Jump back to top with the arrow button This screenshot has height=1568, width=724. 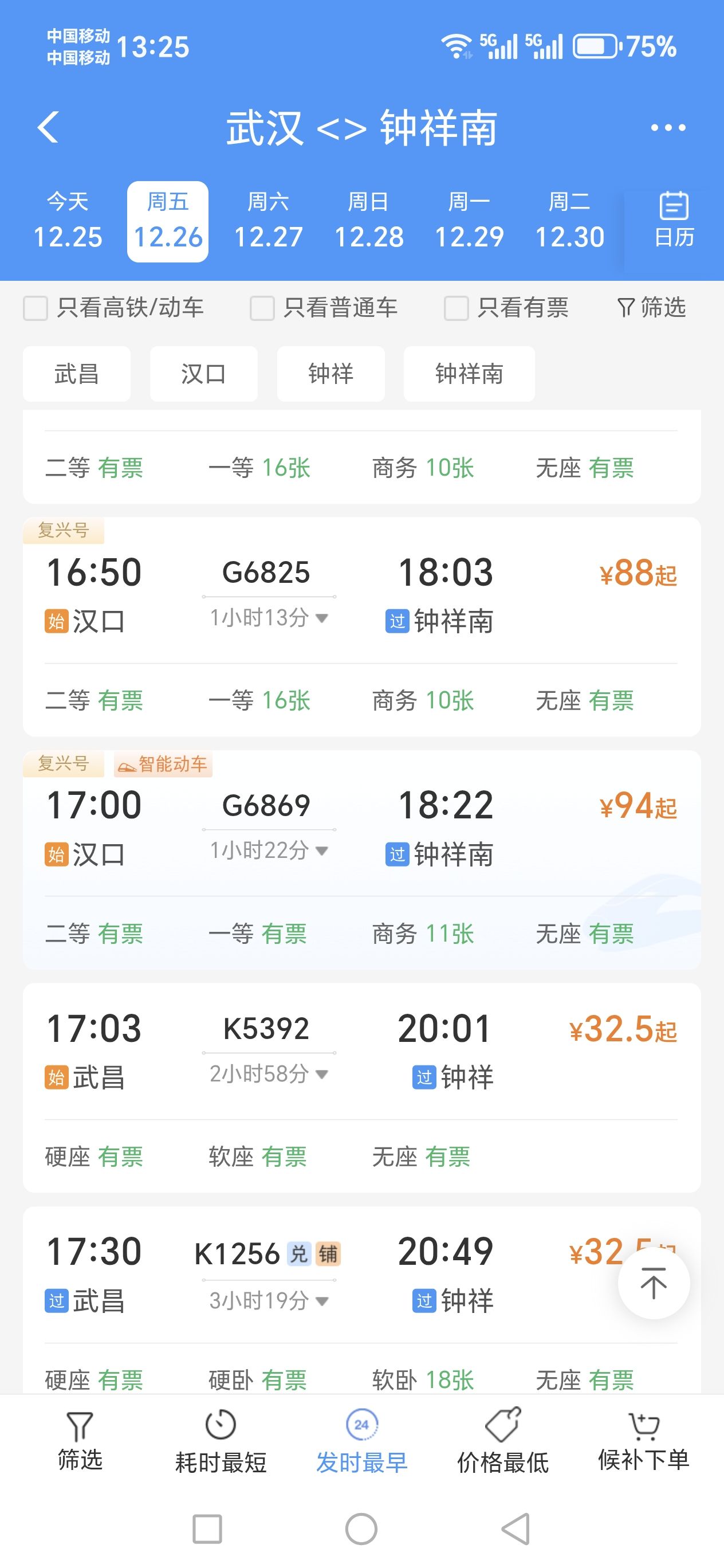tap(654, 1283)
